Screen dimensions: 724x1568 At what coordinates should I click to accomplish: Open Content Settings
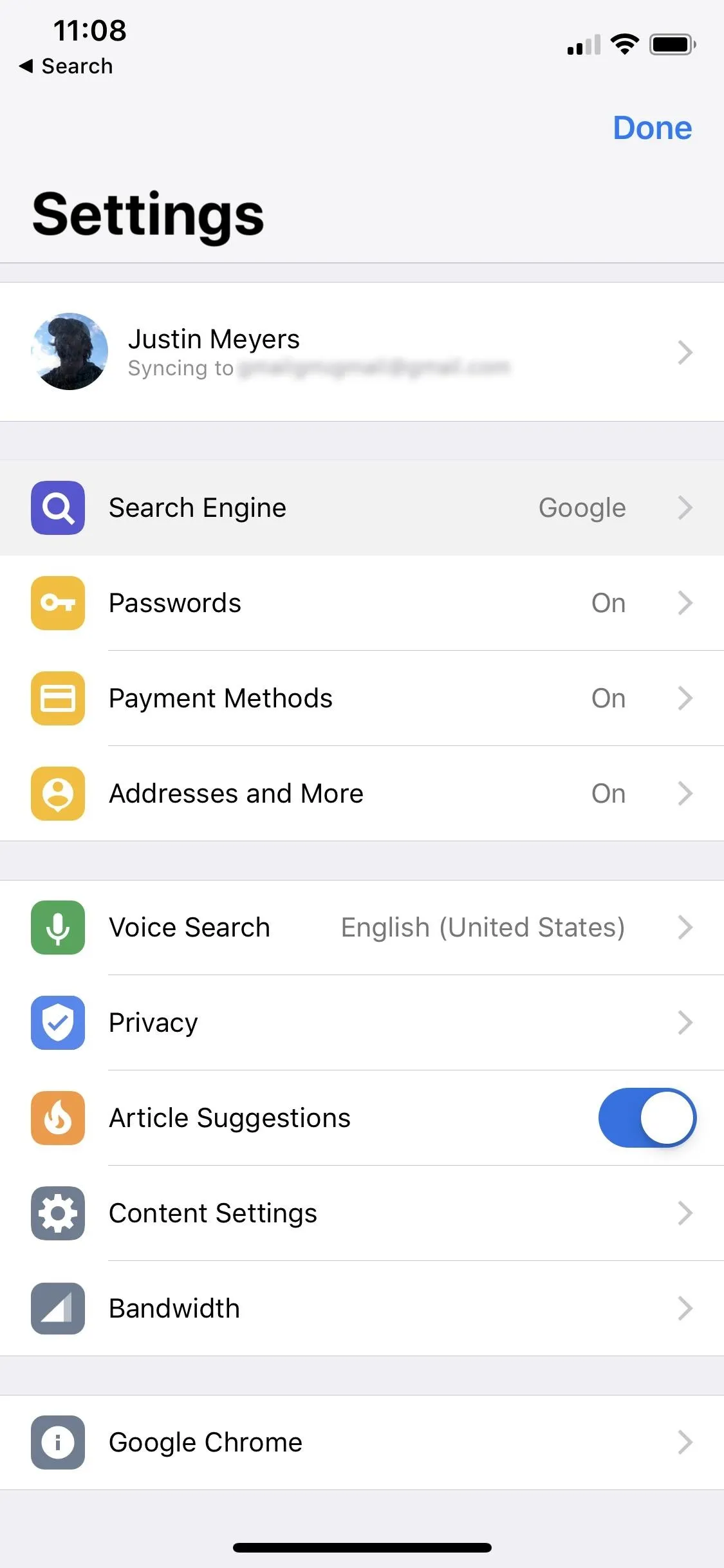coord(362,1213)
